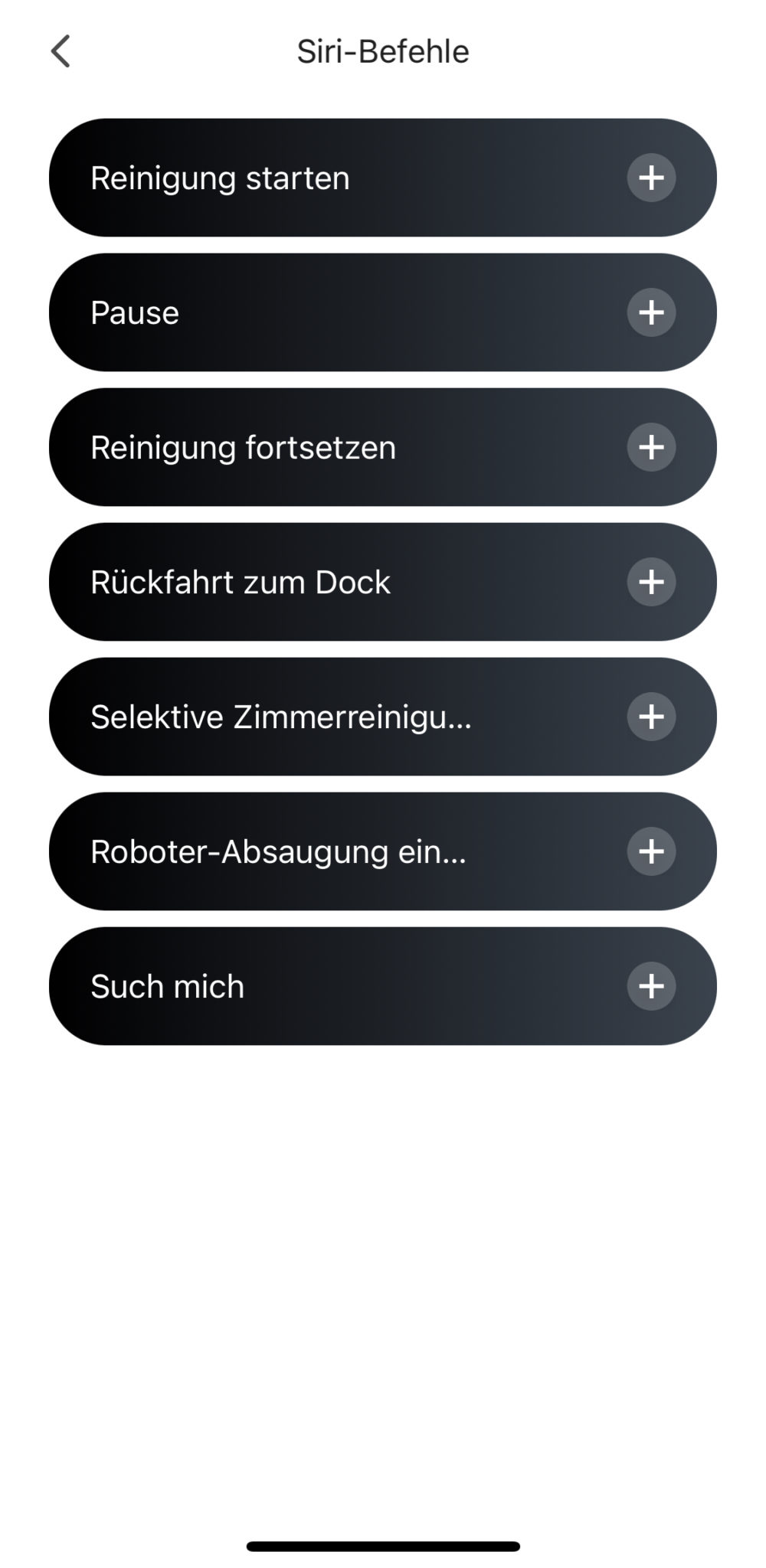Screen dimensions: 766x1568
Task: Go back from Siri-Befehle screen
Action: tap(61, 51)
